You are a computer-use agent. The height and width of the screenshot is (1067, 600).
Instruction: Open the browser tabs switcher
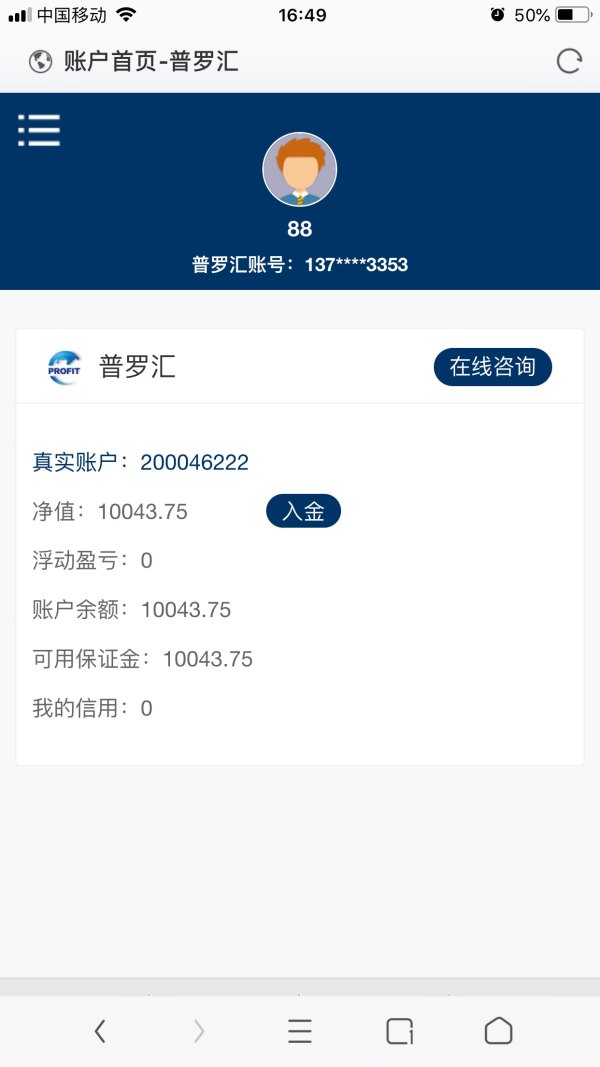(x=399, y=1031)
